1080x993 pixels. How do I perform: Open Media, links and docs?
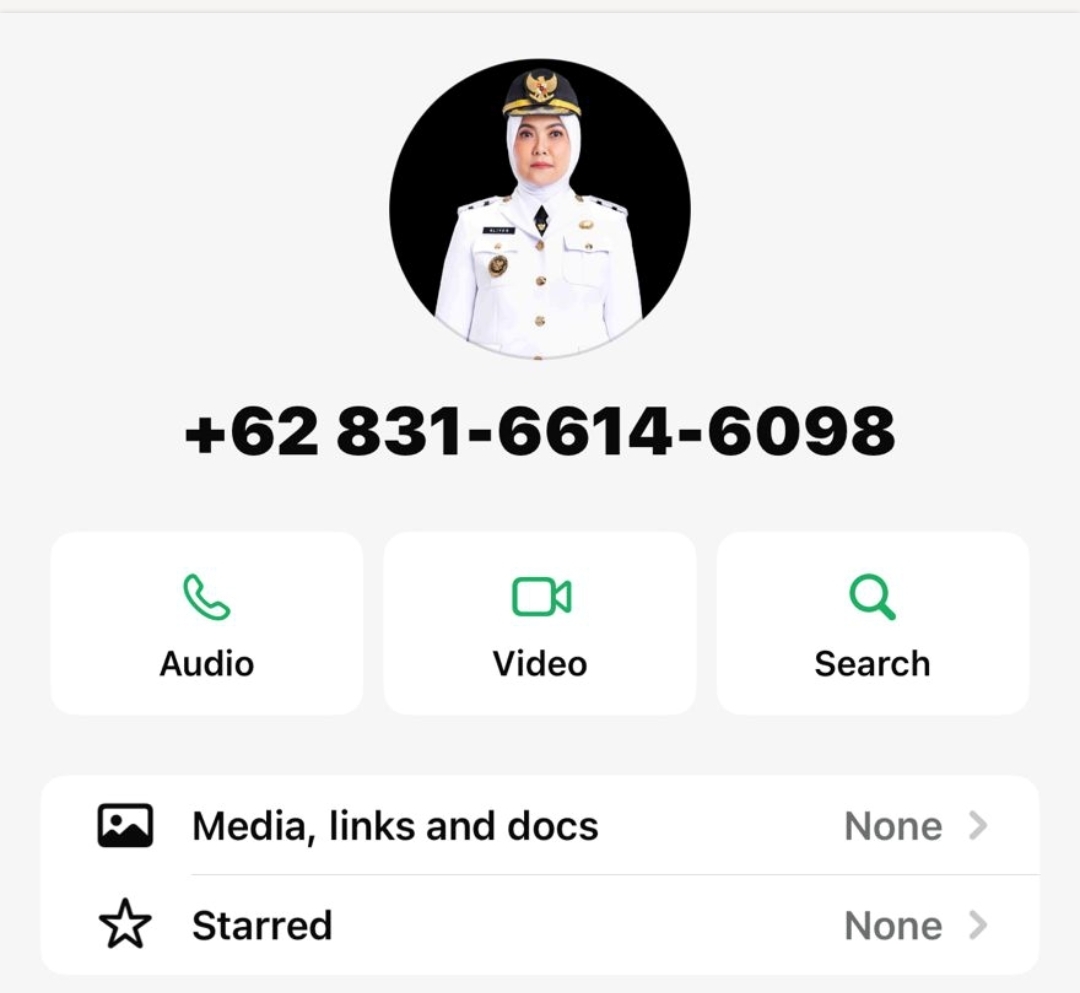point(540,826)
